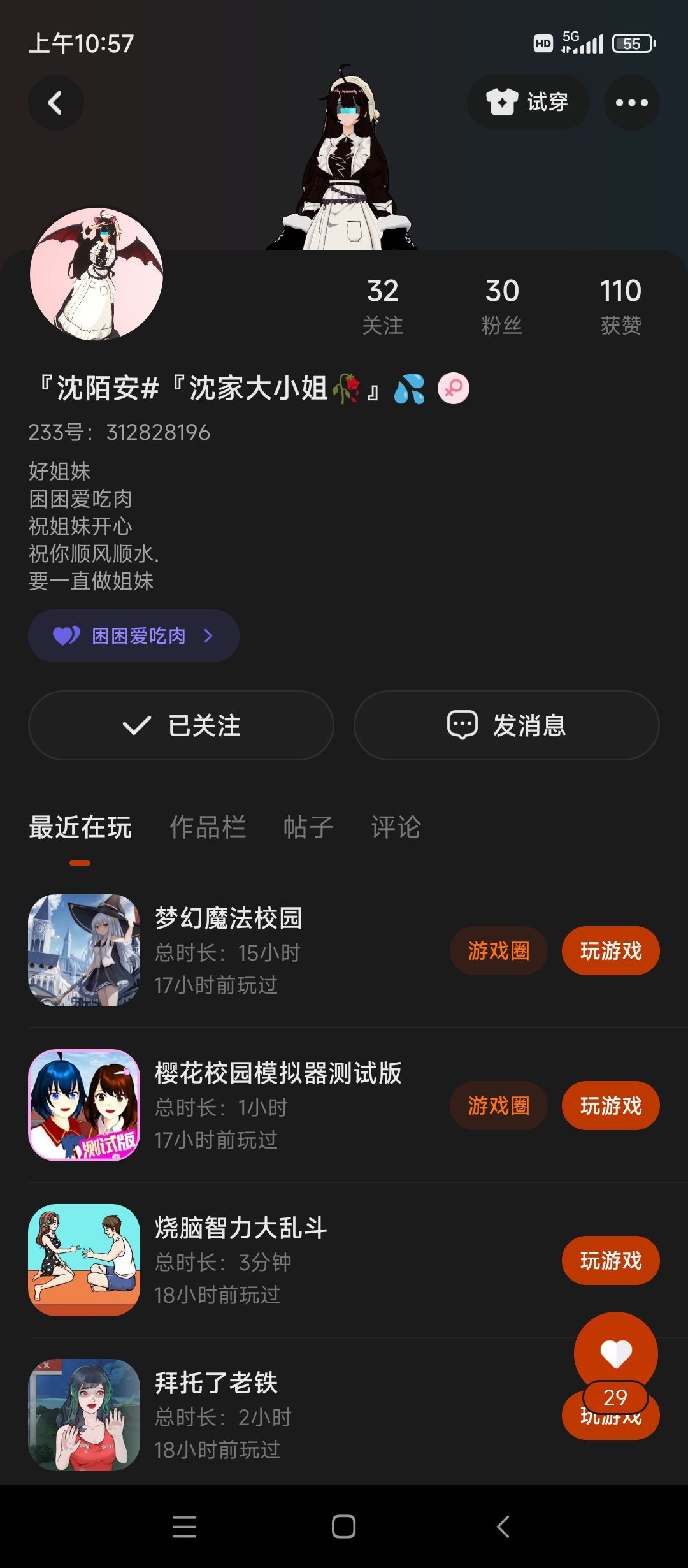Tap the floating heart like button
The width and height of the screenshot is (688, 1568).
[x=615, y=1353]
